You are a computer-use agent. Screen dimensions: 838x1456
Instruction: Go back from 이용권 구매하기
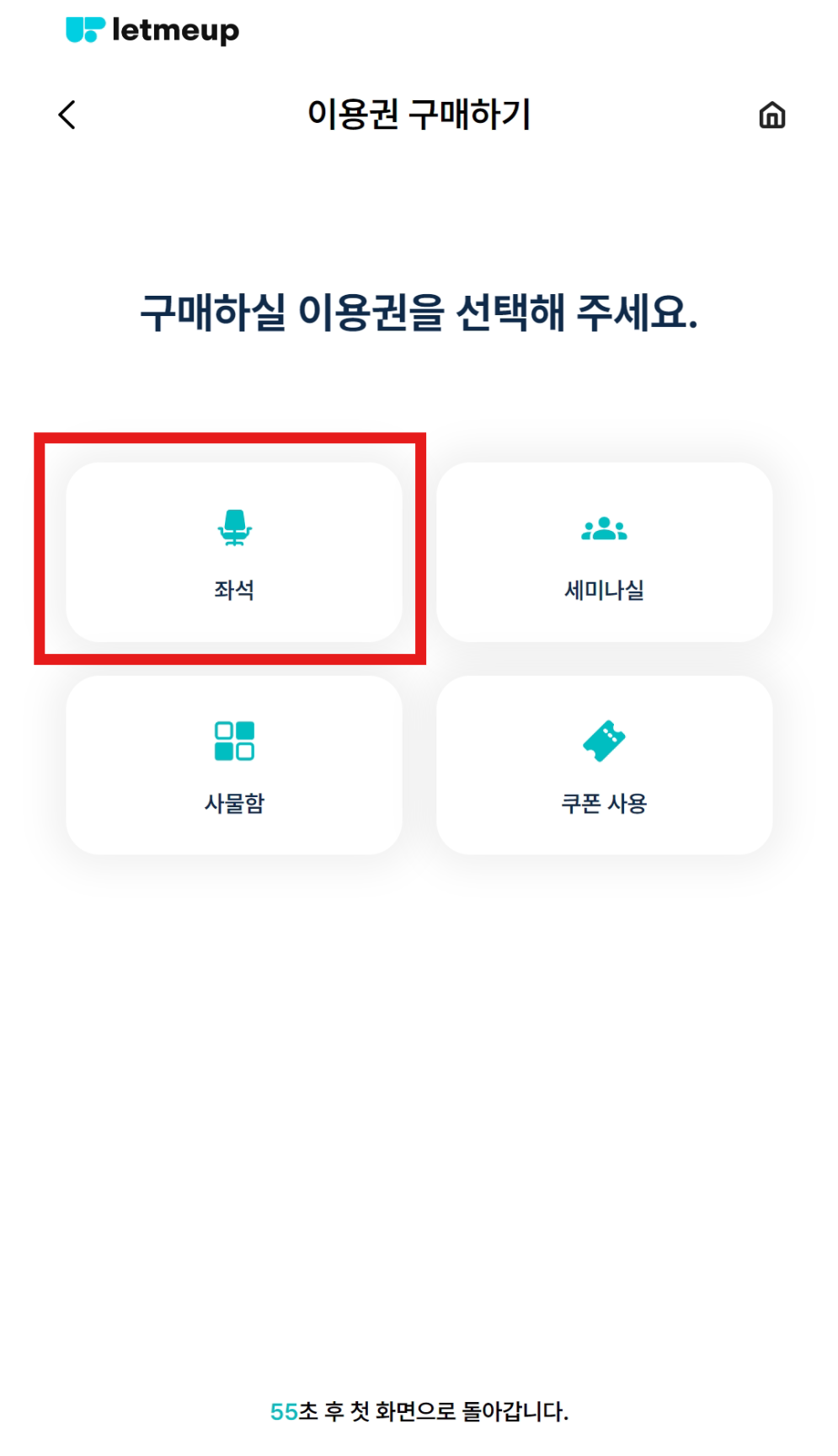coord(67,115)
